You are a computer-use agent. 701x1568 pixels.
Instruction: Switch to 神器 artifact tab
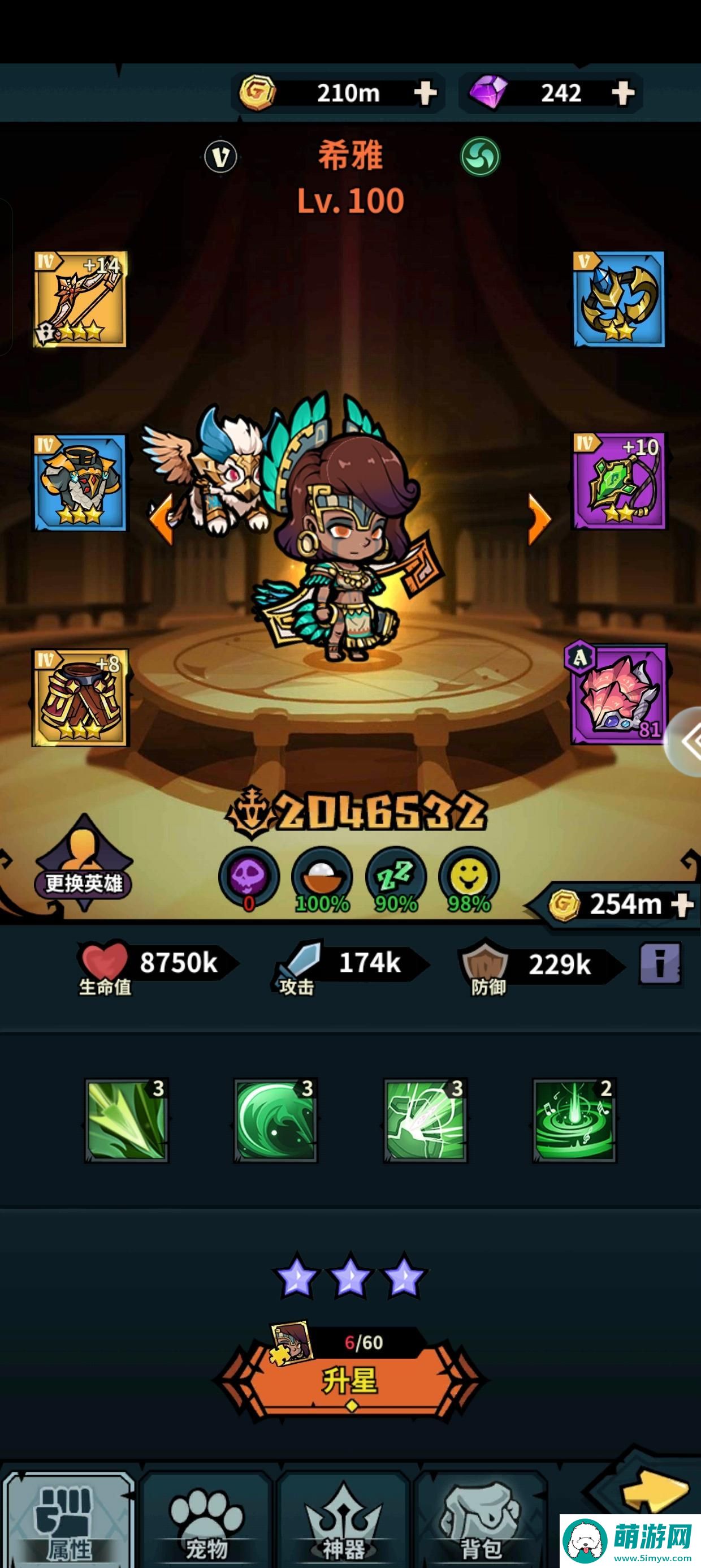pos(344,1522)
